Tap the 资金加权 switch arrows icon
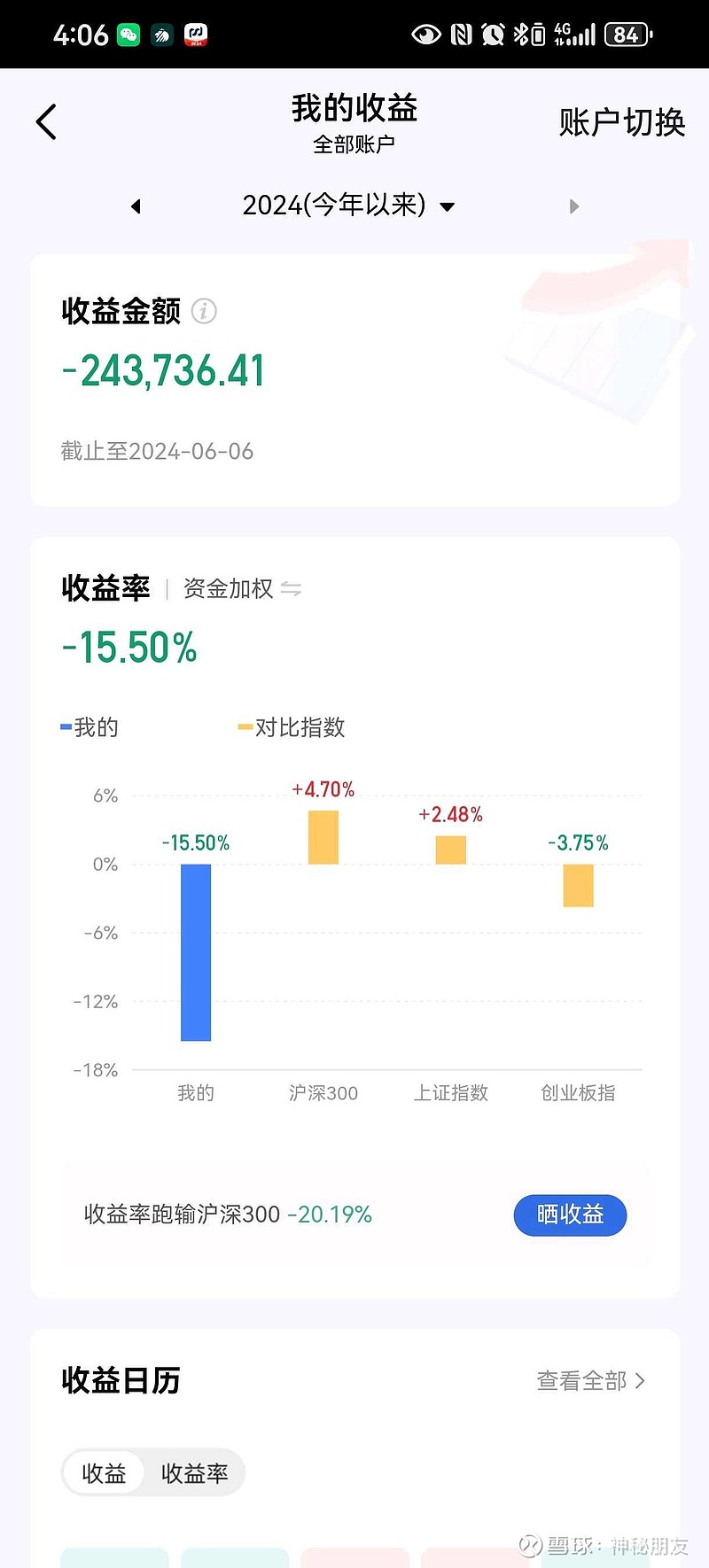Image resolution: width=709 pixels, height=1568 pixels. pyautogui.click(x=290, y=589)
